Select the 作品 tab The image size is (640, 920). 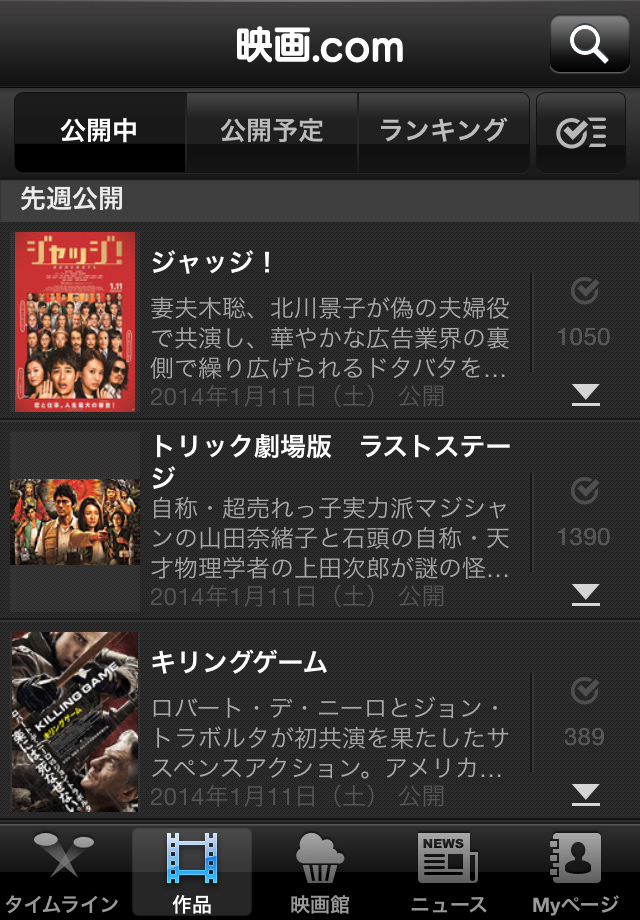(192, 873)
